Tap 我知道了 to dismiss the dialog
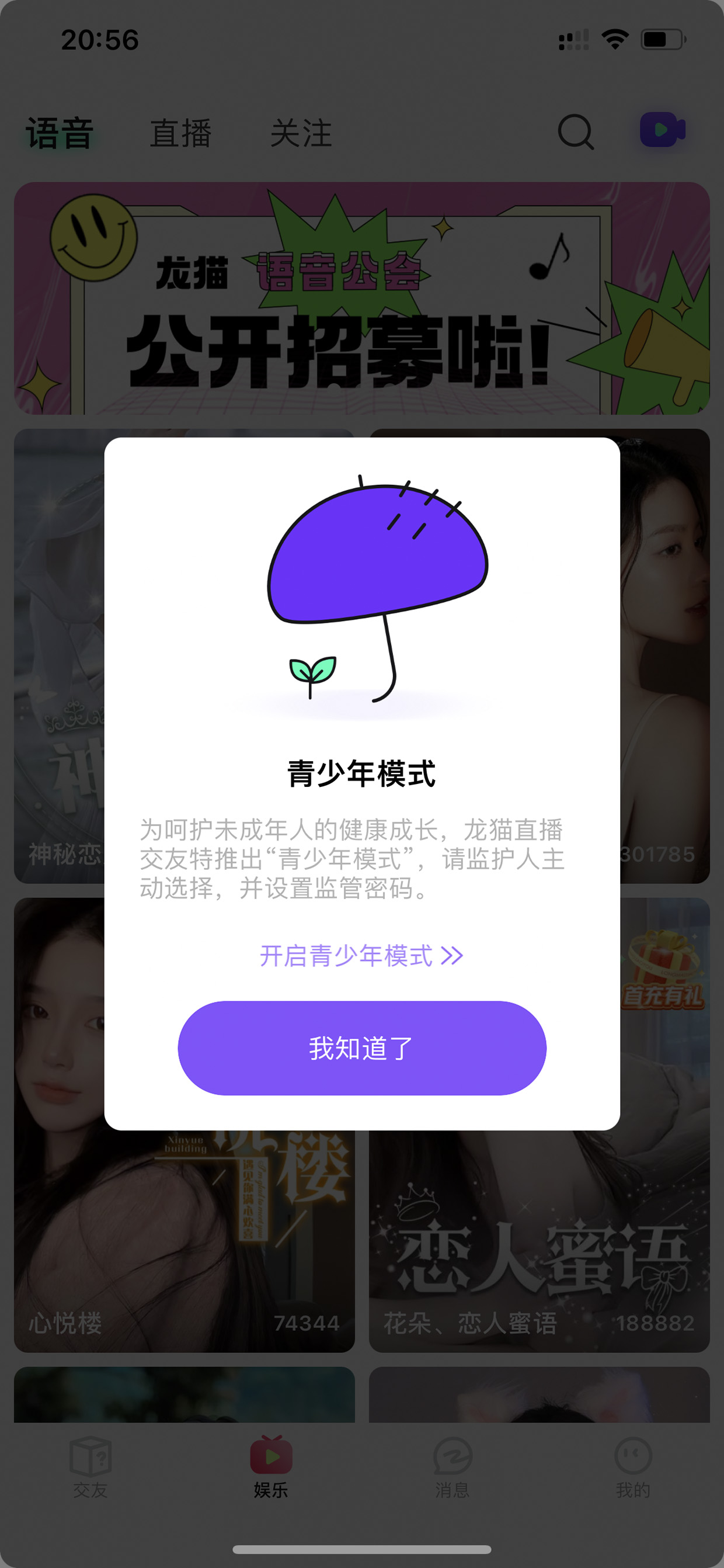The height and width of the screenshot is (1568, 724). [x=362, y=1047]
